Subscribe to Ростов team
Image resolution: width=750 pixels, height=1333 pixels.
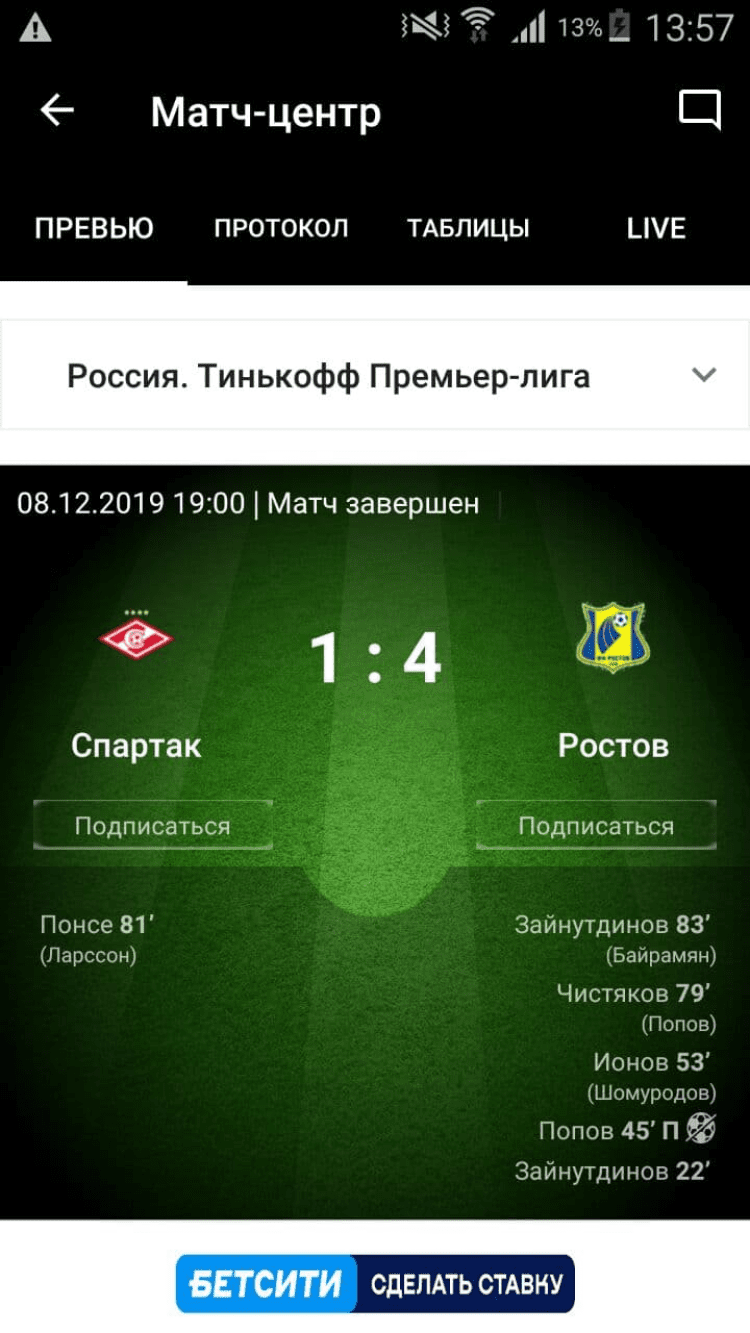[596, 825]
